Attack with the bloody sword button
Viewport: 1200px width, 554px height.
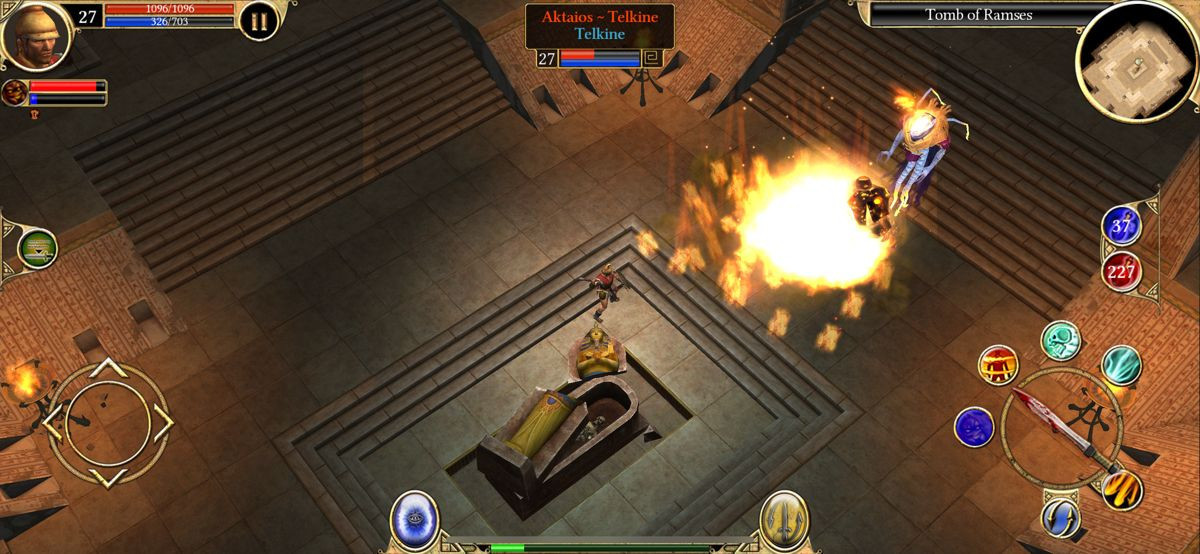[1062, 430]
